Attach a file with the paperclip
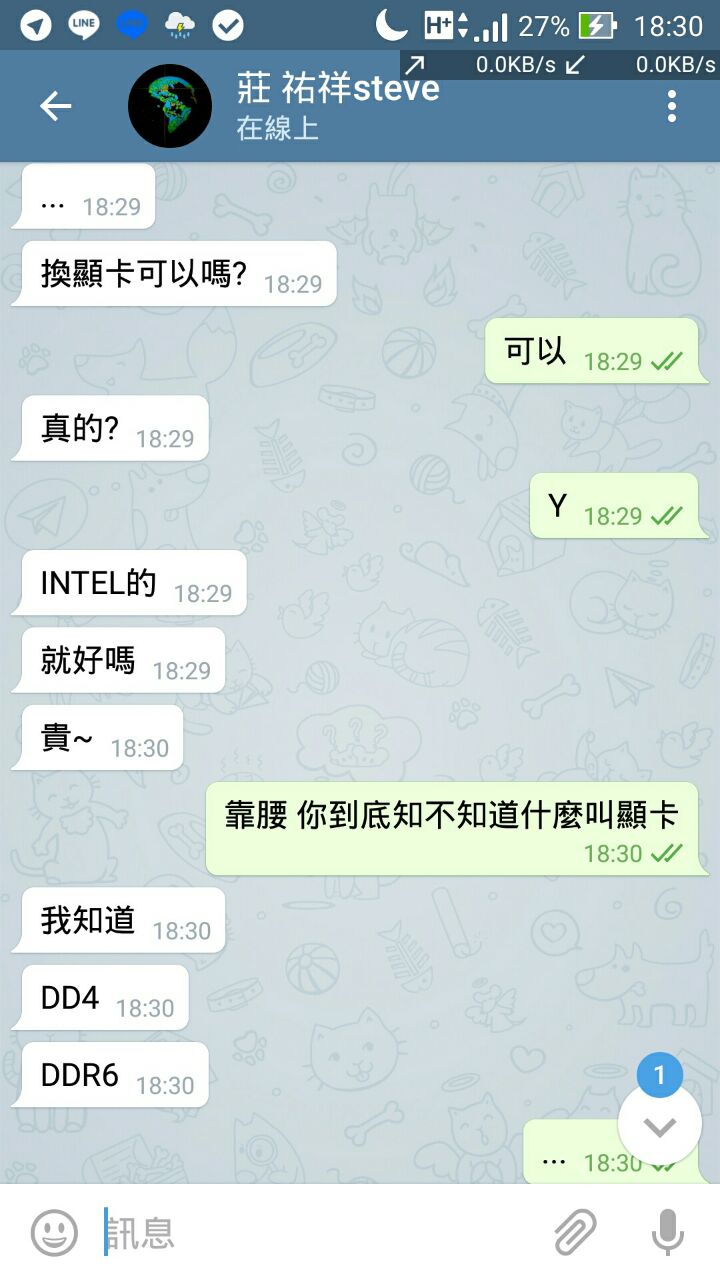The width and height of the screenshot is (720, 1280). pyautogui.click(x=575, y=1232)
